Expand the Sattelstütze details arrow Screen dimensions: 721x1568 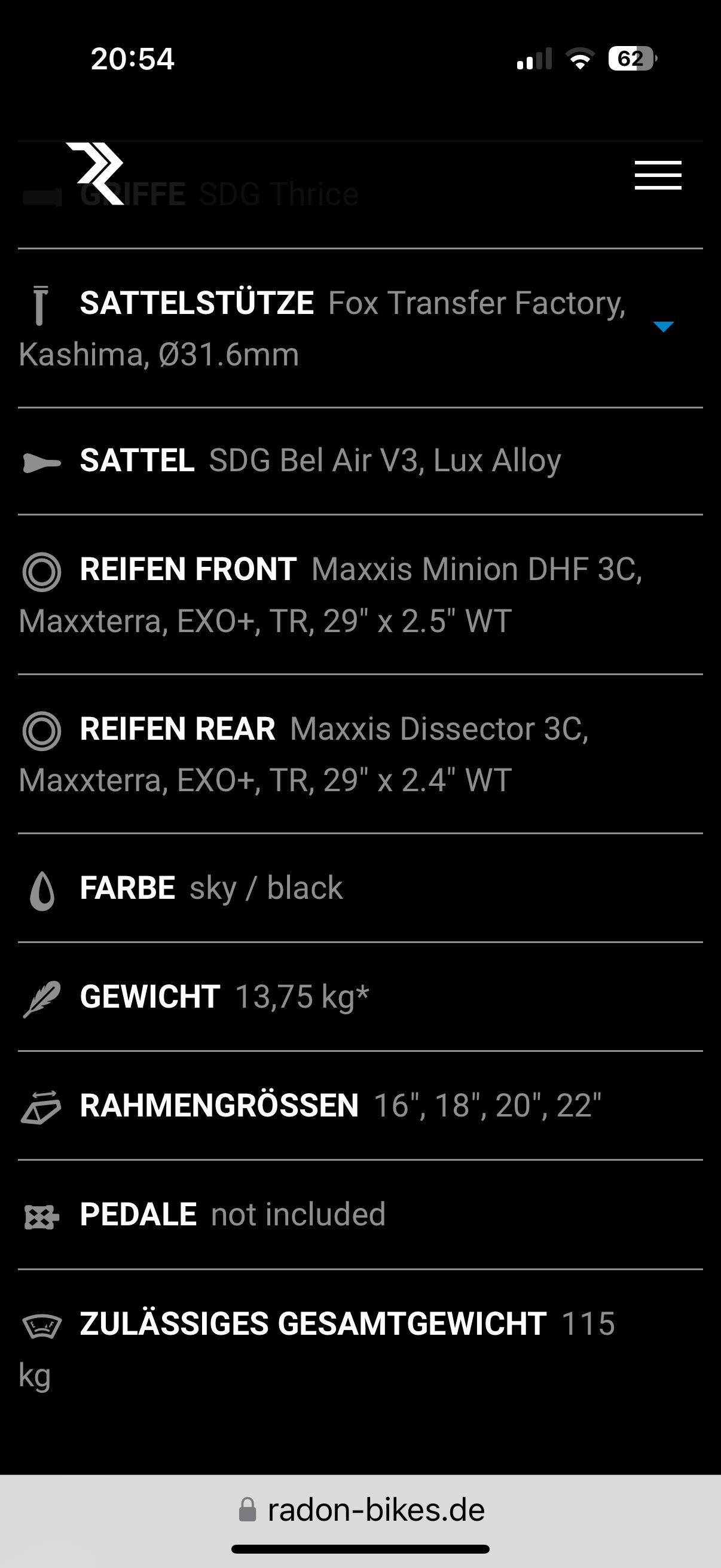(x=663, y=327)
